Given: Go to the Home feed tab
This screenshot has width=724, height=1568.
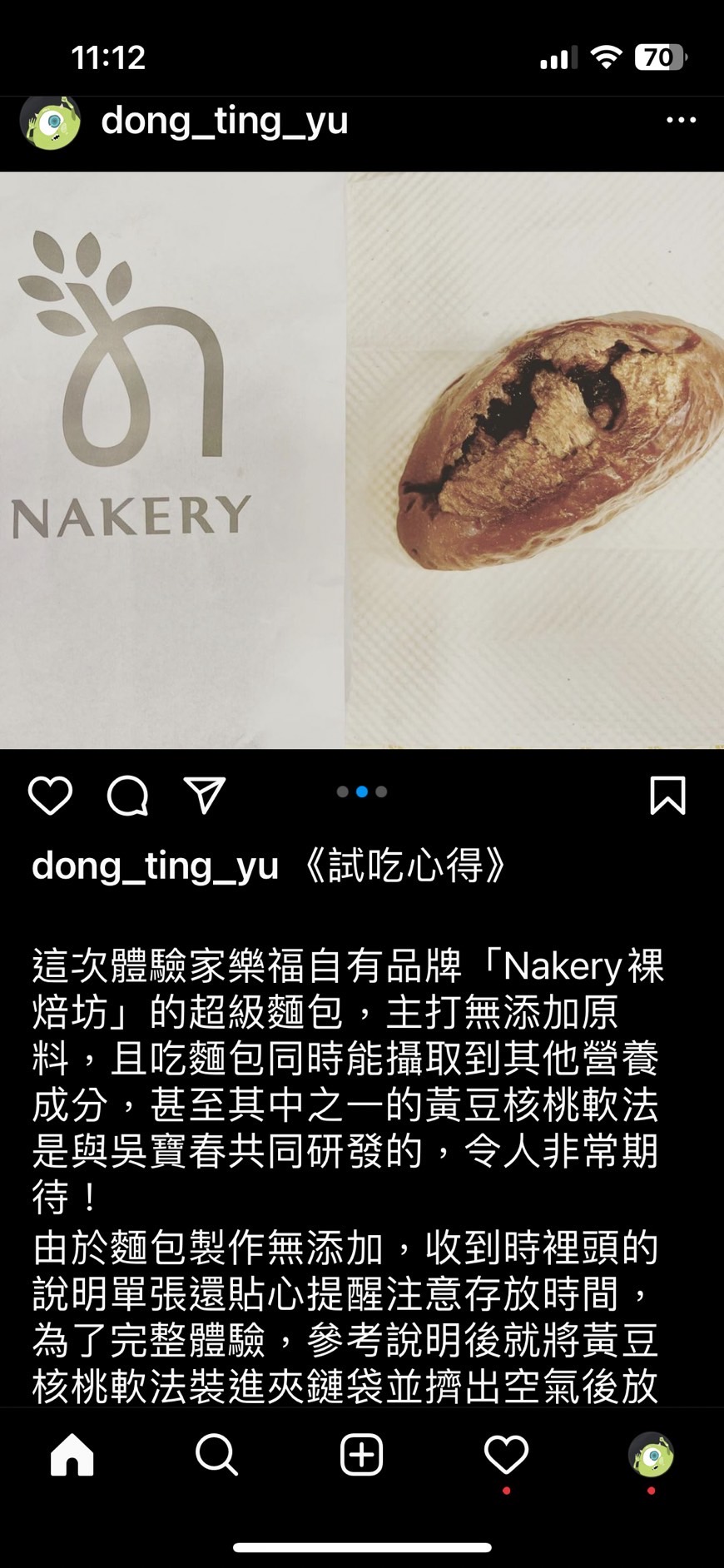Looking at the screenshot, I should [x=72, y=1455].
